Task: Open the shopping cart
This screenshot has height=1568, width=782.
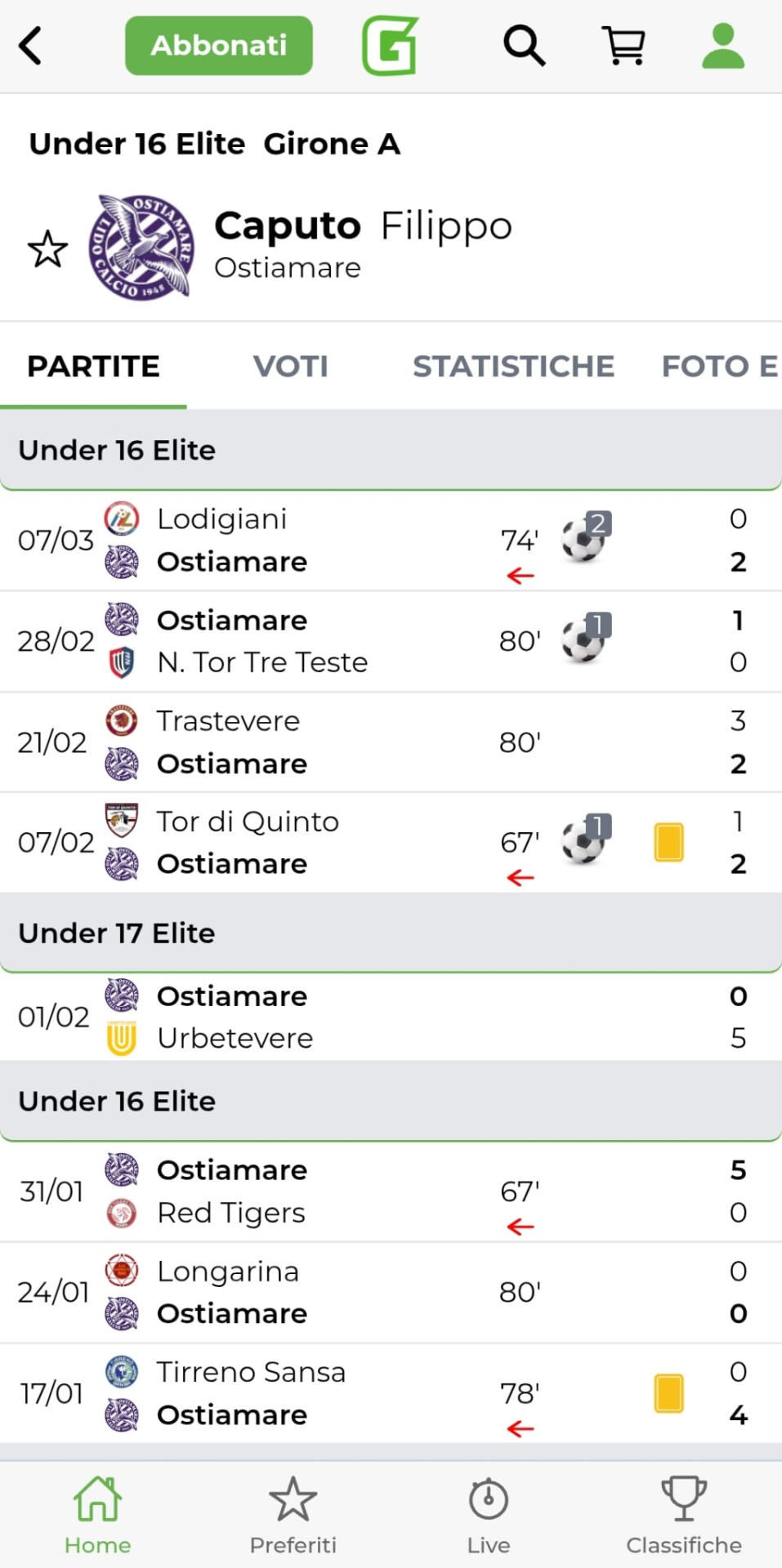Action: coord(623,46)
